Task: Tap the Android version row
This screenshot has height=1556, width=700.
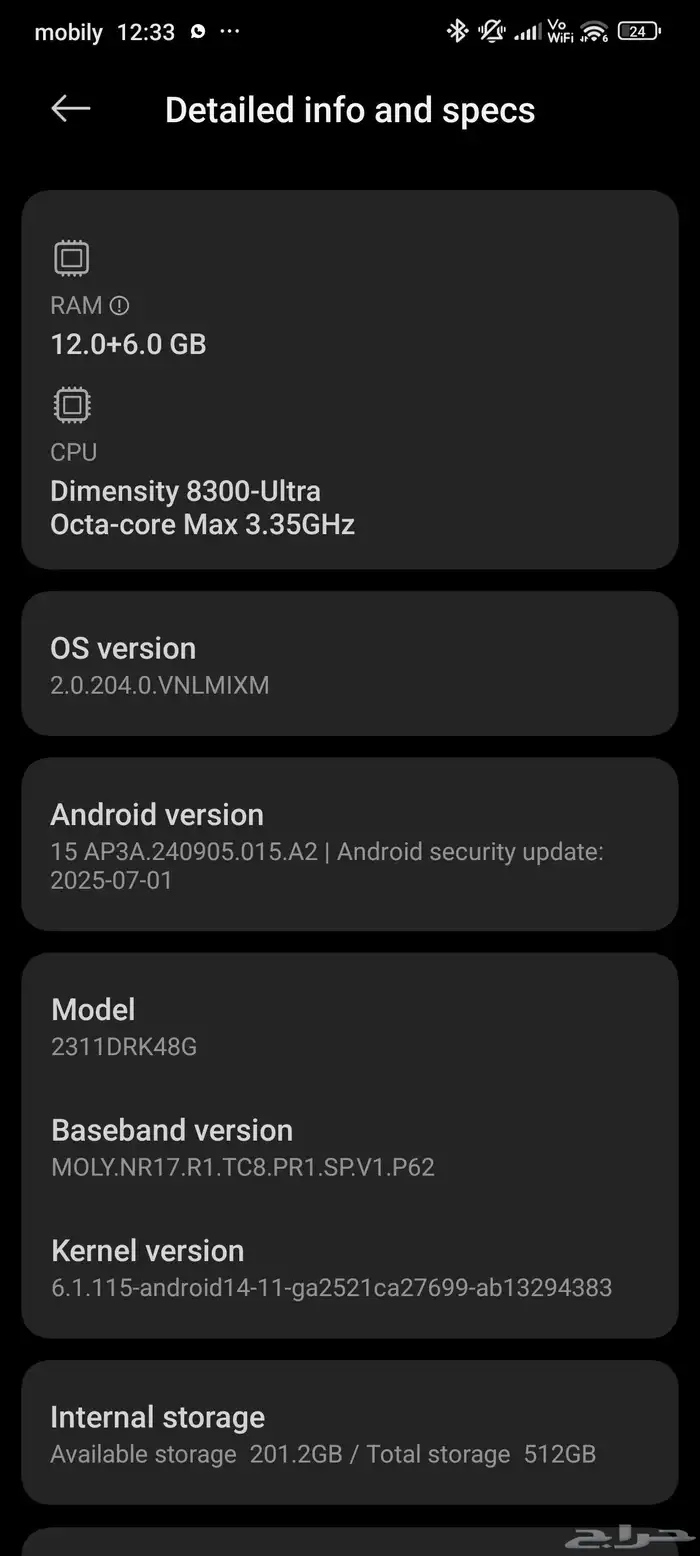Action: [x=350, y=845]
